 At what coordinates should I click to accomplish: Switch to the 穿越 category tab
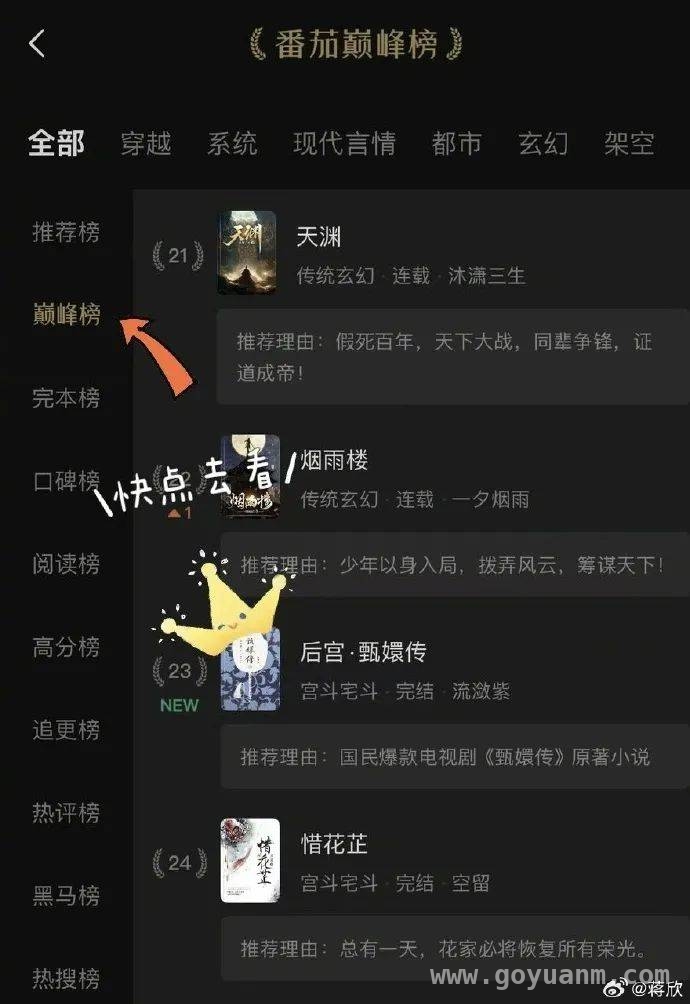point(146,143)
